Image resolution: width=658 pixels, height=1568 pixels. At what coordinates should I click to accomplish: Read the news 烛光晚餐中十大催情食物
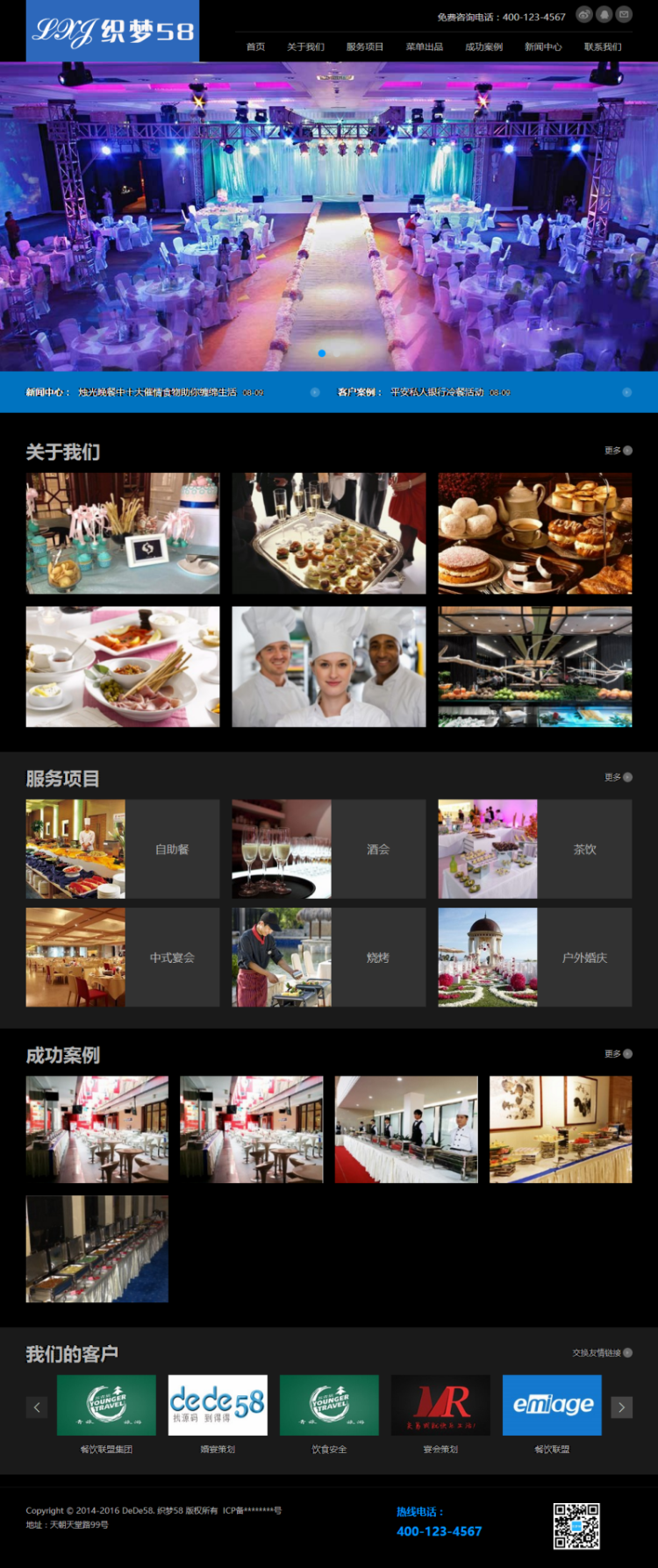157,392
